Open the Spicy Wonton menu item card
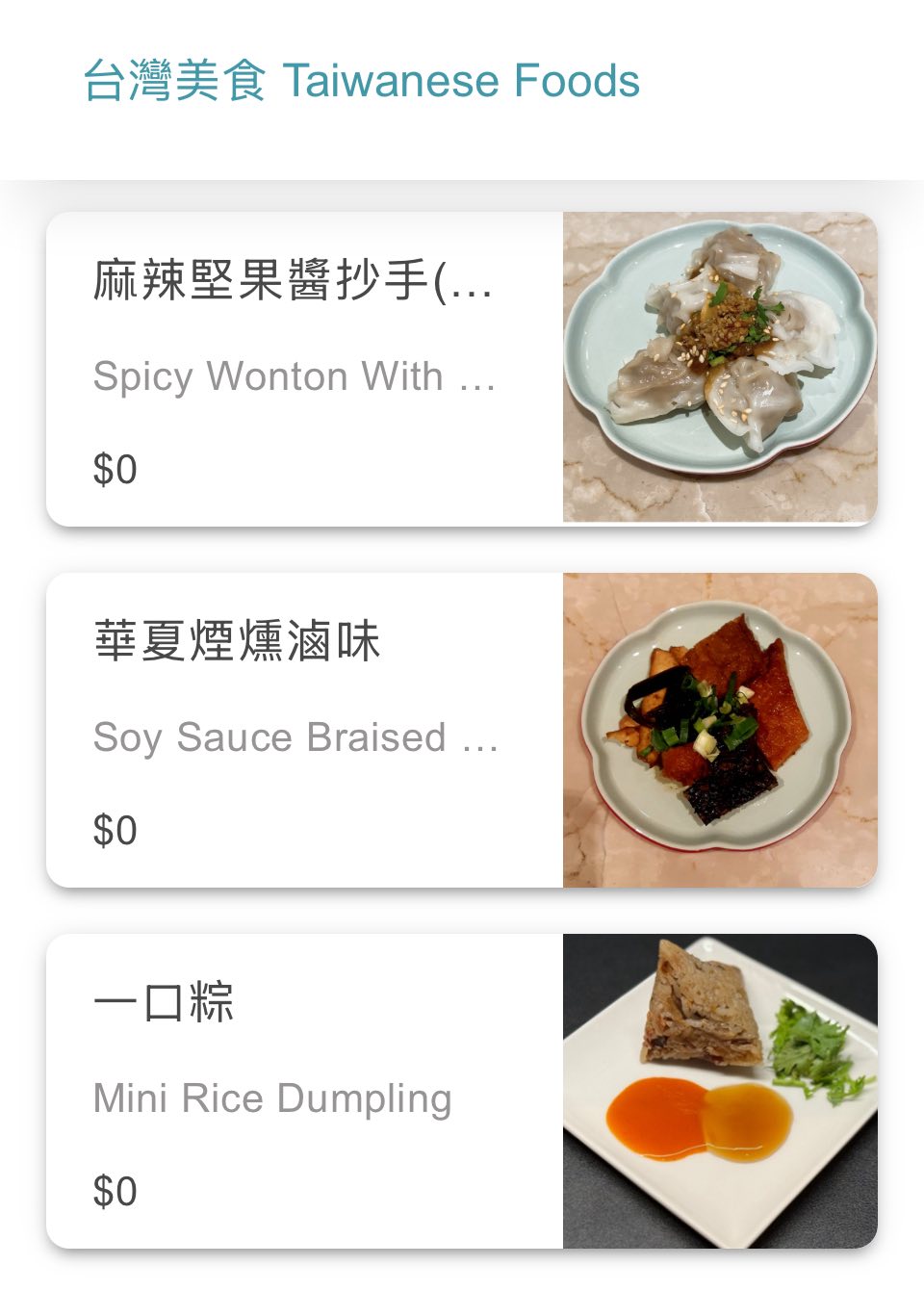Viewport: 924px width, 1291px height. pyautogui.click(x=460, y=369)
